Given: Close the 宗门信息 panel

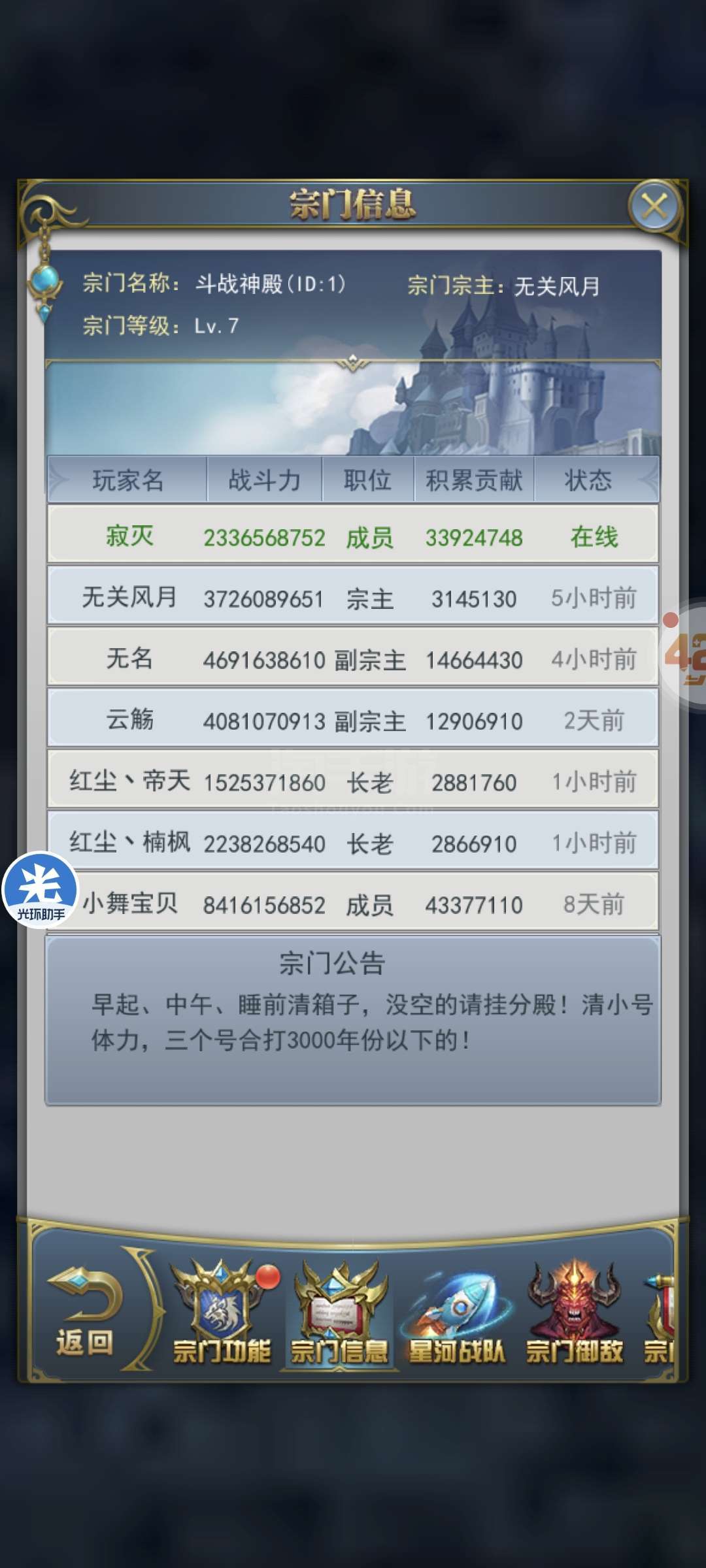Looking at the screenshot, I should 654,206.
